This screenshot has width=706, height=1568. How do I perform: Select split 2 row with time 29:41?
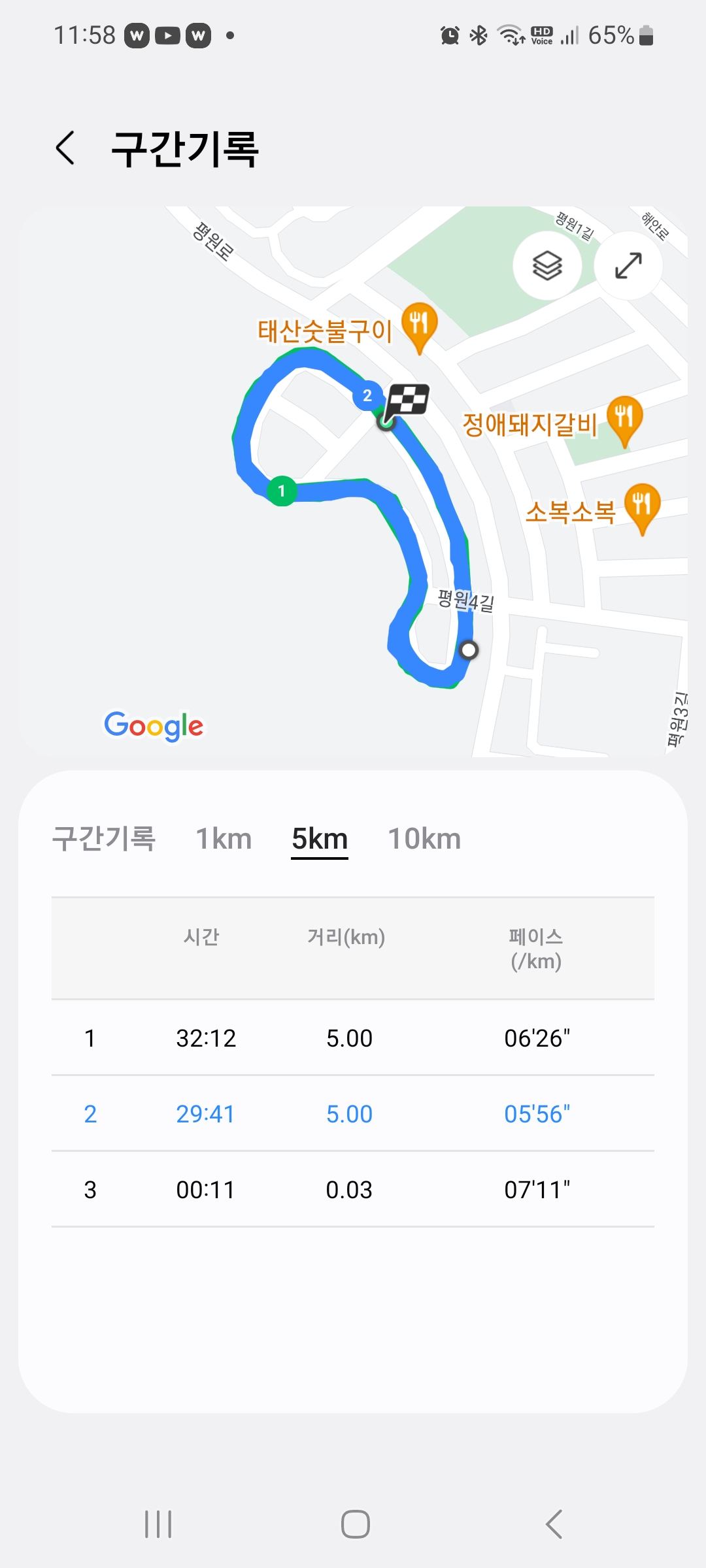click(x=353, y=1113)
